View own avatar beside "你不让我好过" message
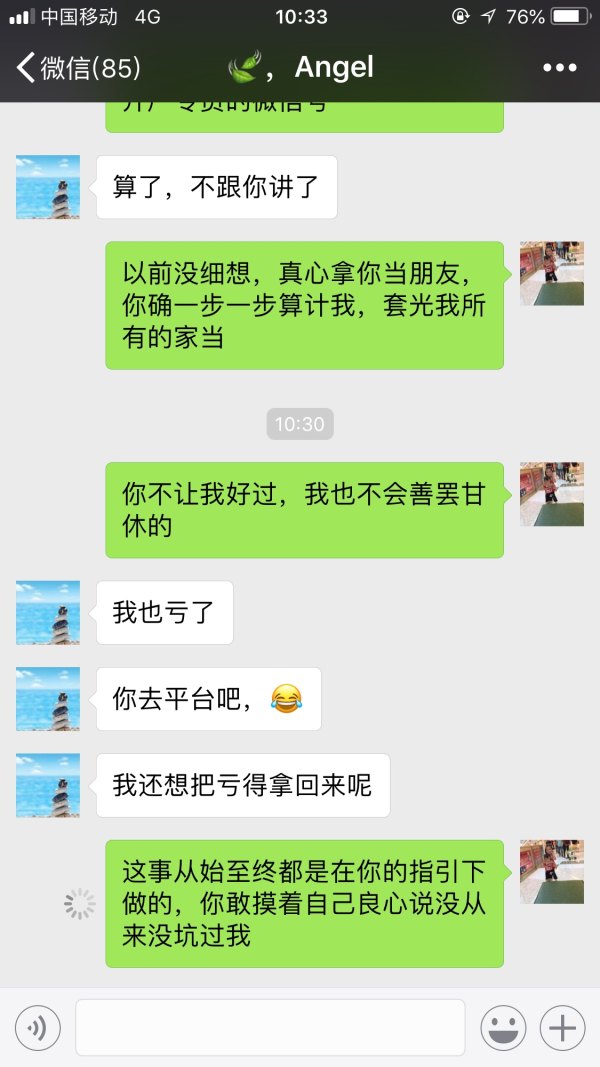 point(551,494)
